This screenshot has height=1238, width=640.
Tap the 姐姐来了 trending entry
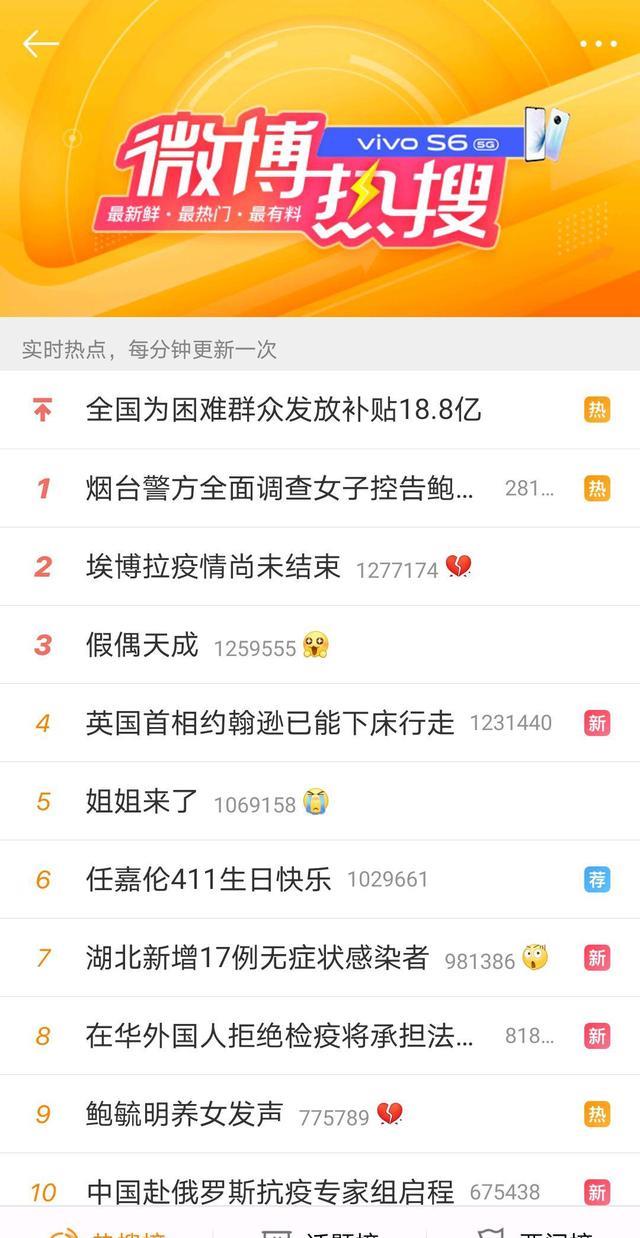point(142,801)
